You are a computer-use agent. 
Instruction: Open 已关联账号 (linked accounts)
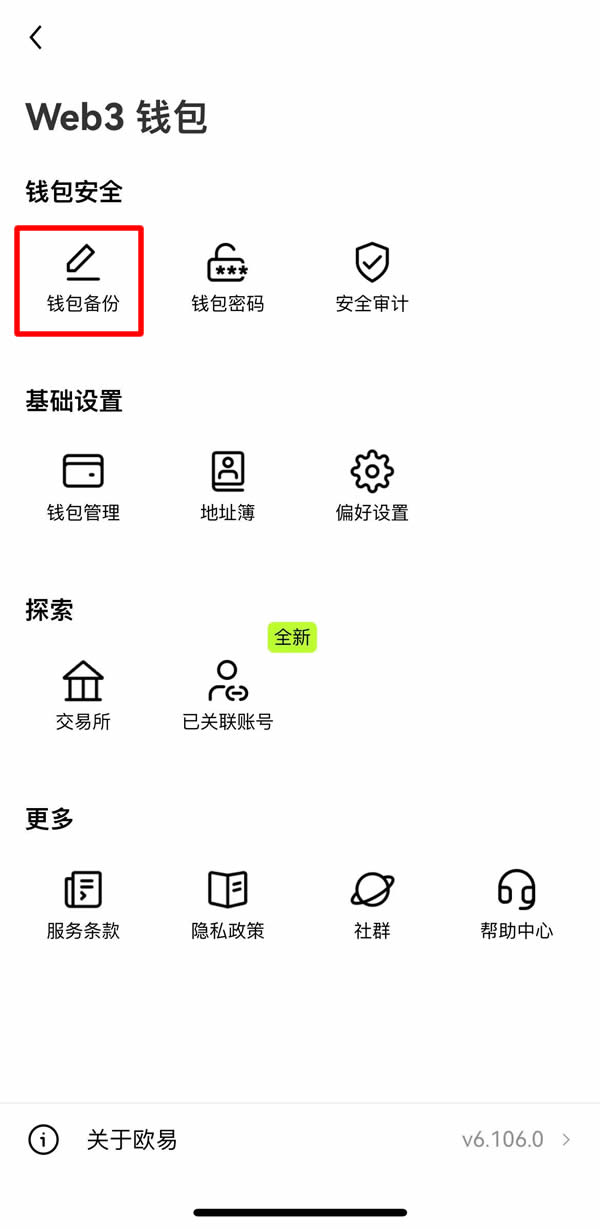[228, 696]
